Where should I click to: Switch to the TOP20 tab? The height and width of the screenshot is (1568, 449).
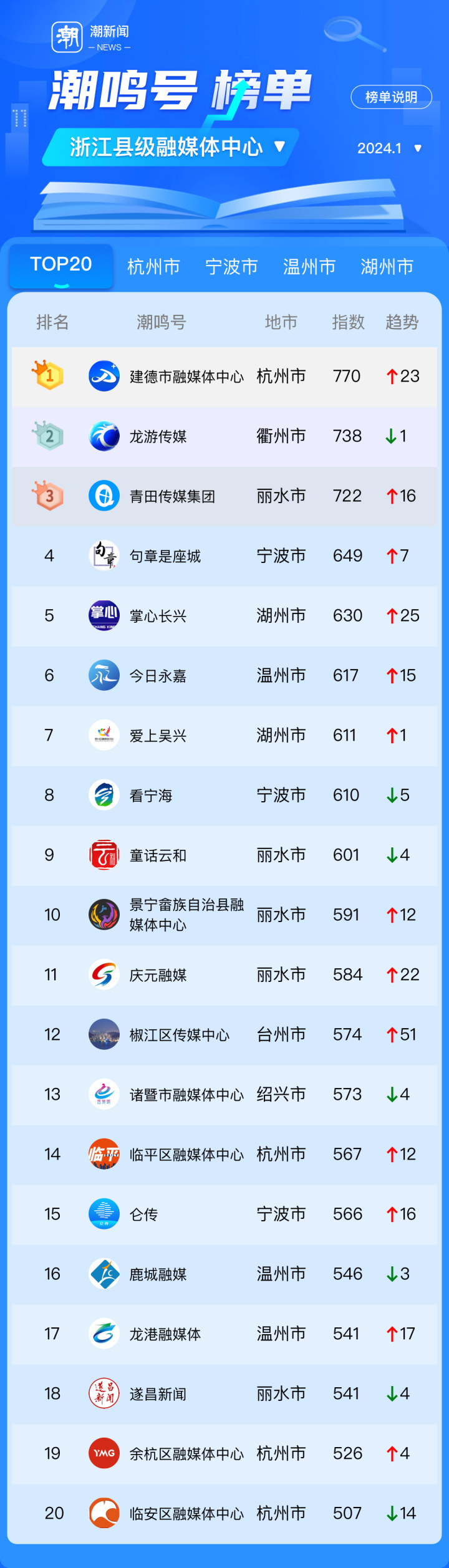tap(61, 265)
